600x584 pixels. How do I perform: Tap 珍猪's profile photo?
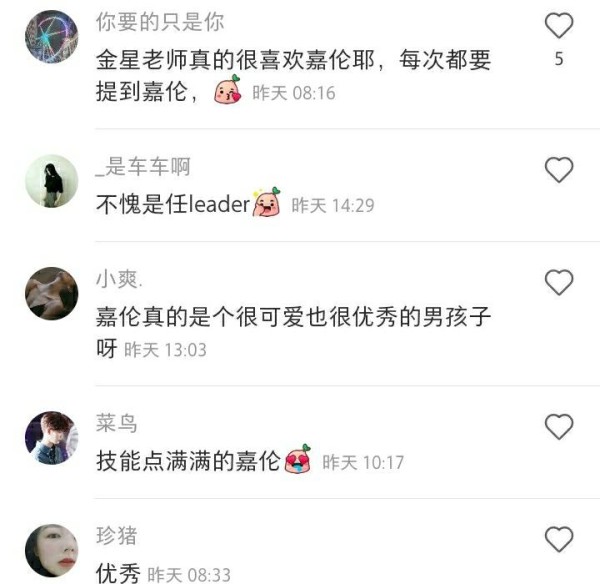pyautogui.click(x=51, y=551)
